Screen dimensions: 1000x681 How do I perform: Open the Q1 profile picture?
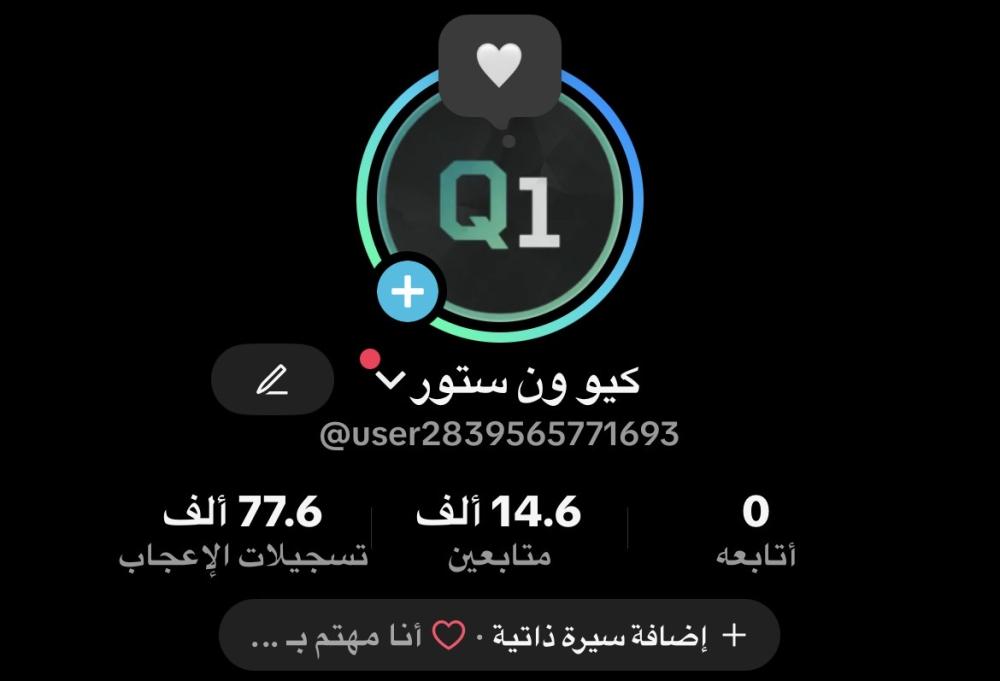500,205
